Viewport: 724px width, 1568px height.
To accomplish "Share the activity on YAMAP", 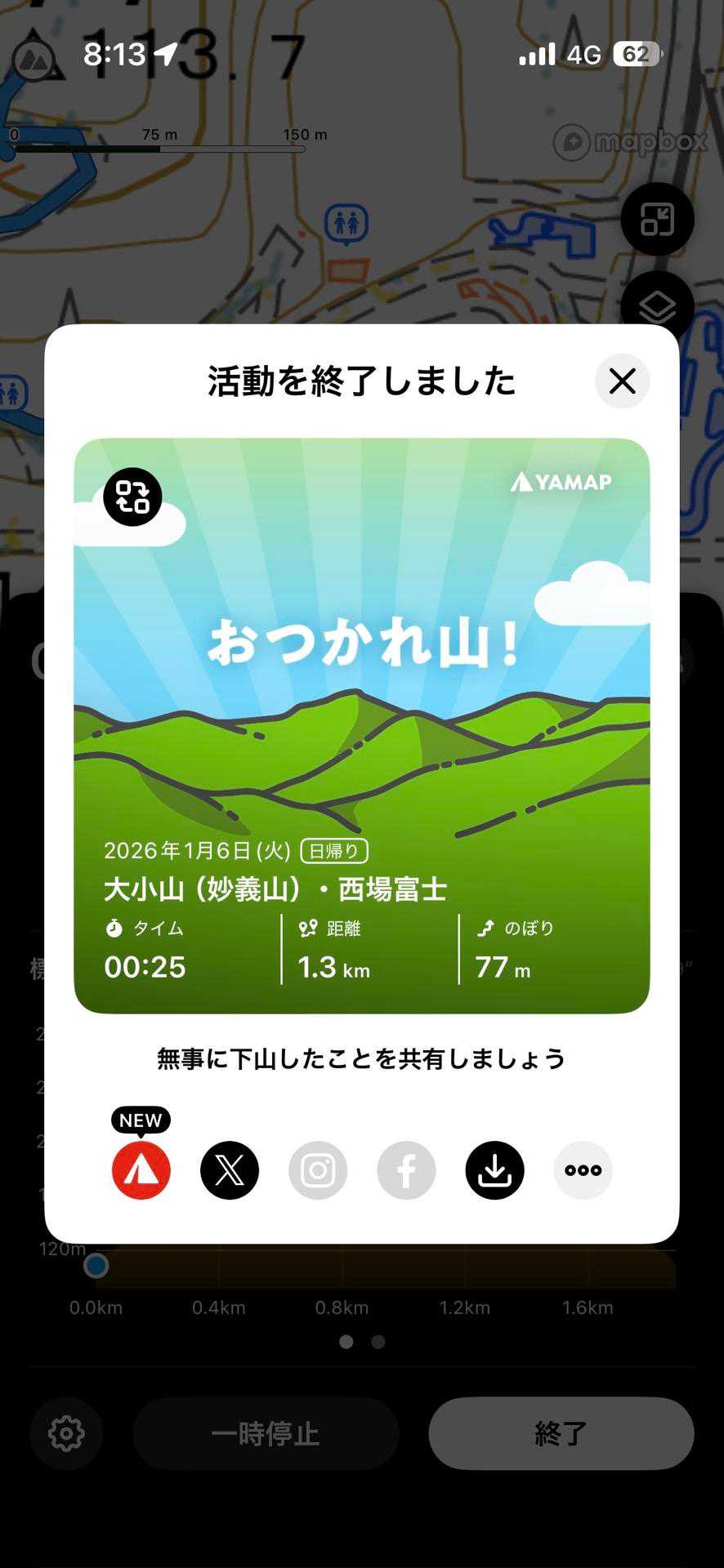I will click(141, 1169).
